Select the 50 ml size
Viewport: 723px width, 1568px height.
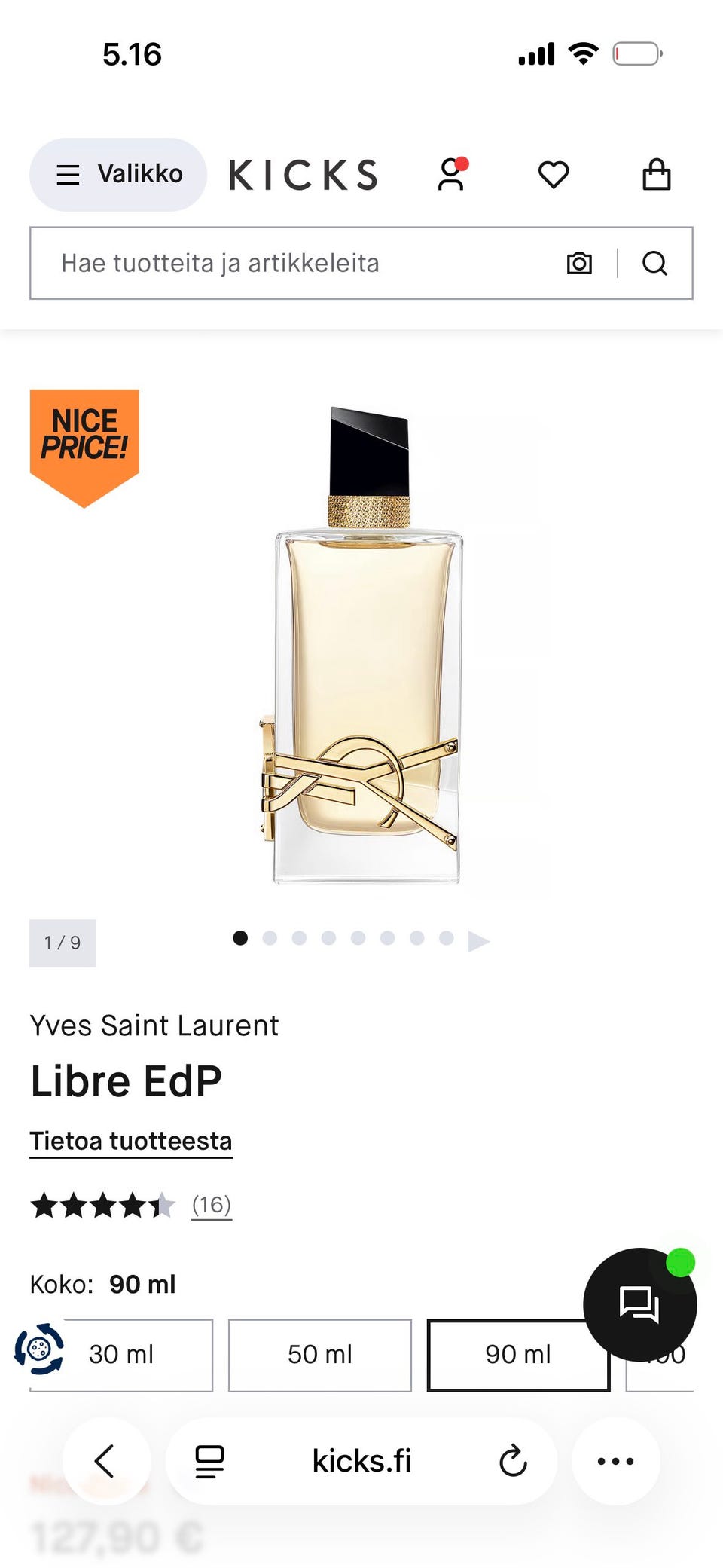319,1354
